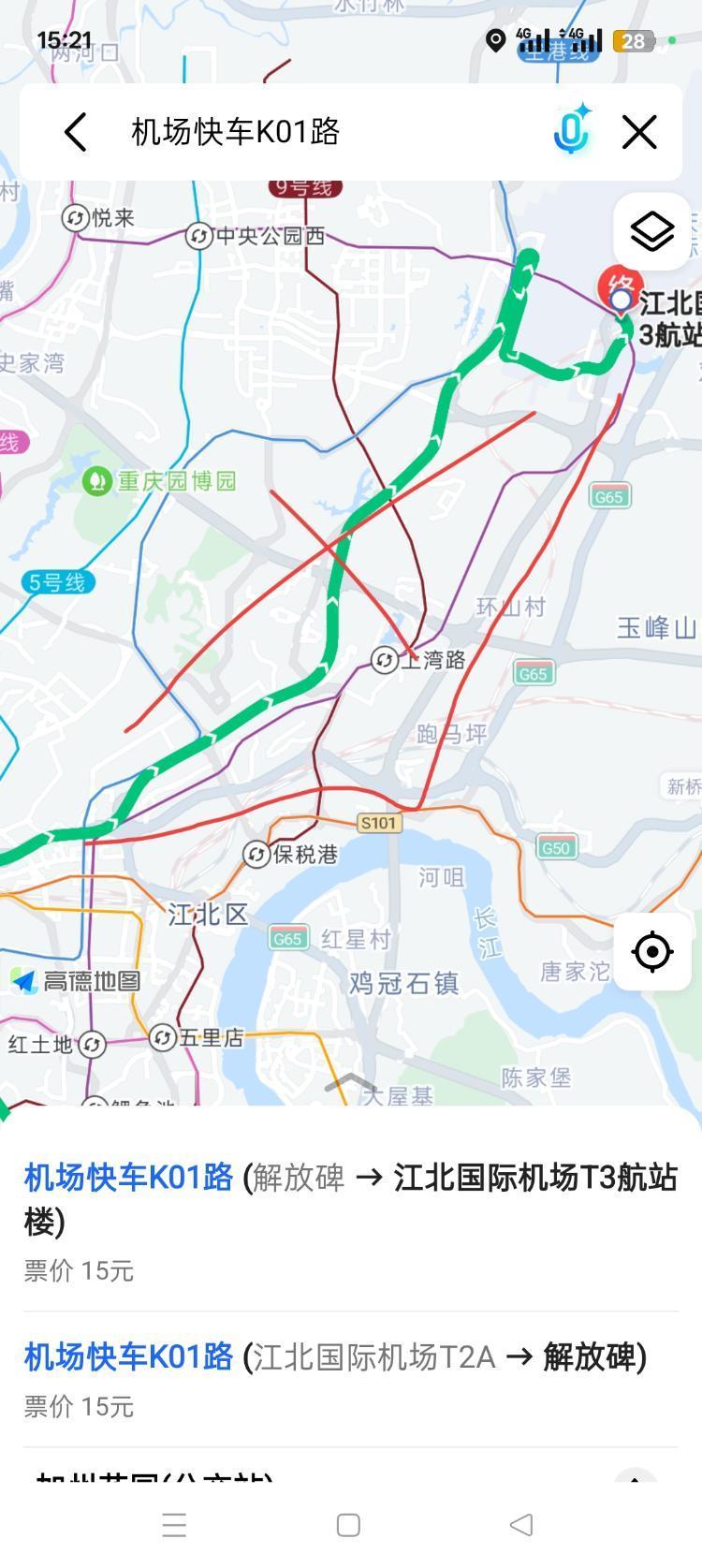Viewport: 702px width, 1568px height.
Task: Tap the 上湾路 metro station marker
Action: (x=384, y=660)
